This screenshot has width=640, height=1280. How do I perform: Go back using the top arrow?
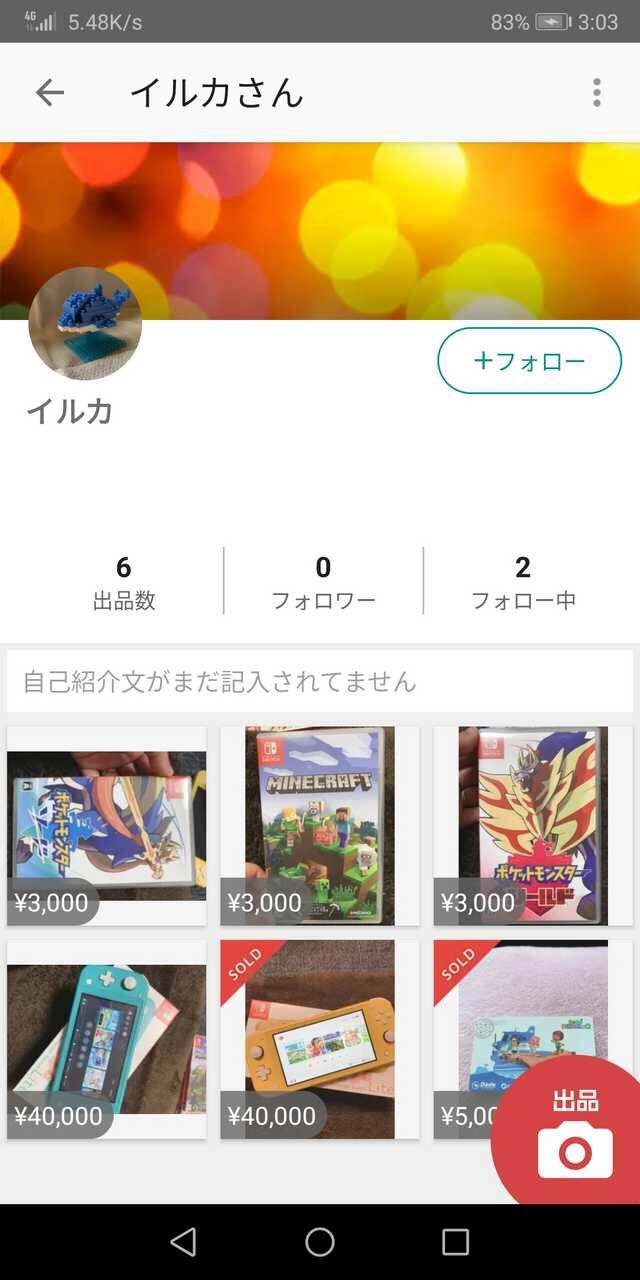pos(49,93)
